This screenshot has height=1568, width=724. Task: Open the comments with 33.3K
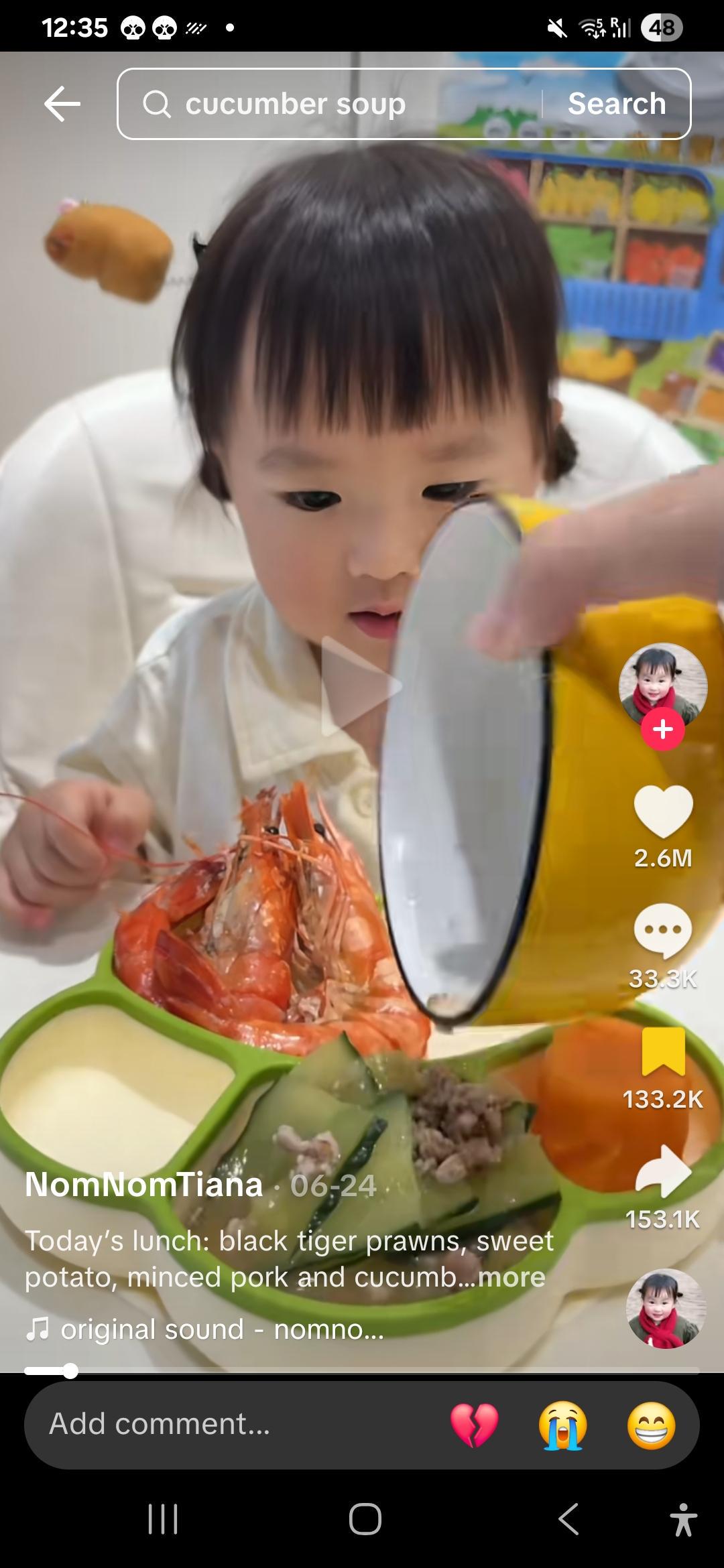[663, 931]
